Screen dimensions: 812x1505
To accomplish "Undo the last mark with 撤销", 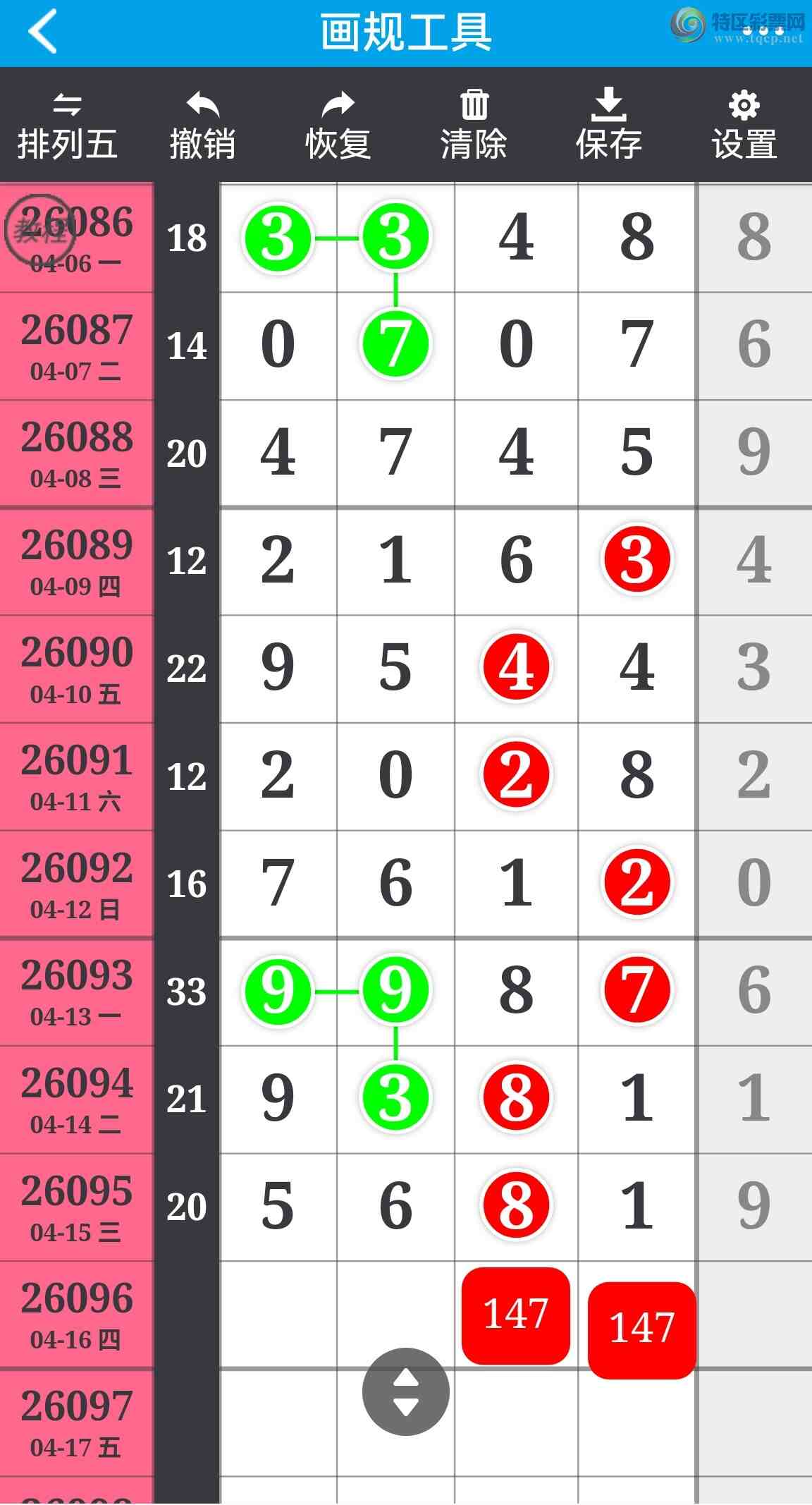I will (202, 127).
